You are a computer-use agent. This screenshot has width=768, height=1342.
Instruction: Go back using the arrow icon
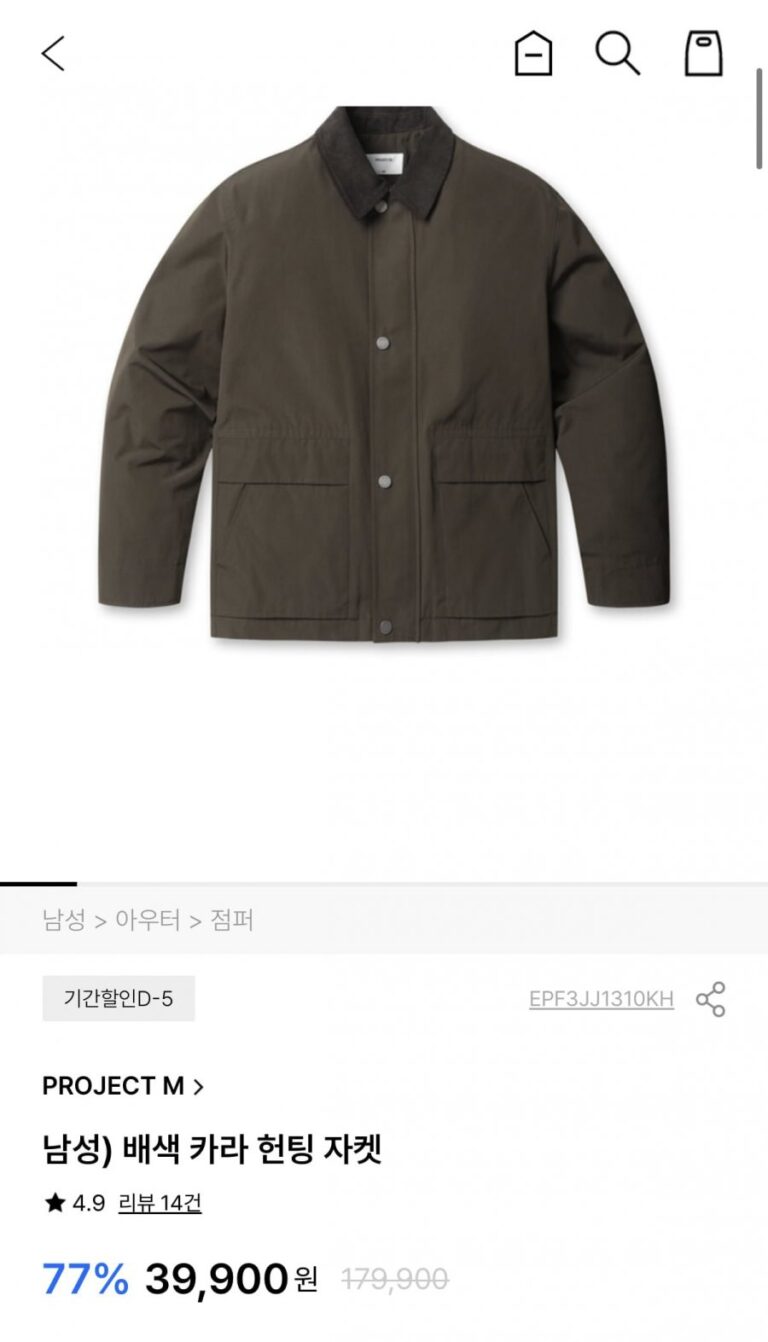point(53,53)
